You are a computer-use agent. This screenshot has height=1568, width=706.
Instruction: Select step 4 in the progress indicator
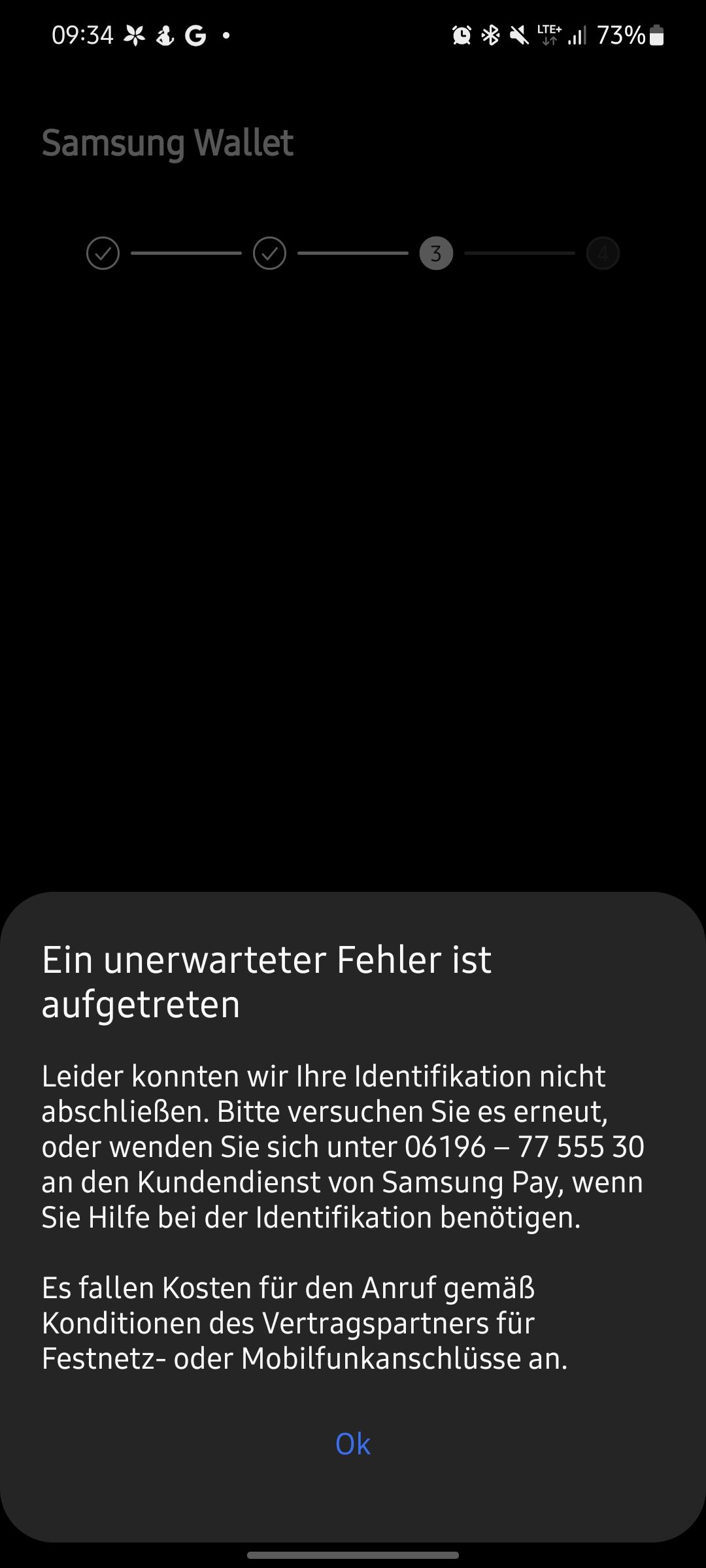603,253
